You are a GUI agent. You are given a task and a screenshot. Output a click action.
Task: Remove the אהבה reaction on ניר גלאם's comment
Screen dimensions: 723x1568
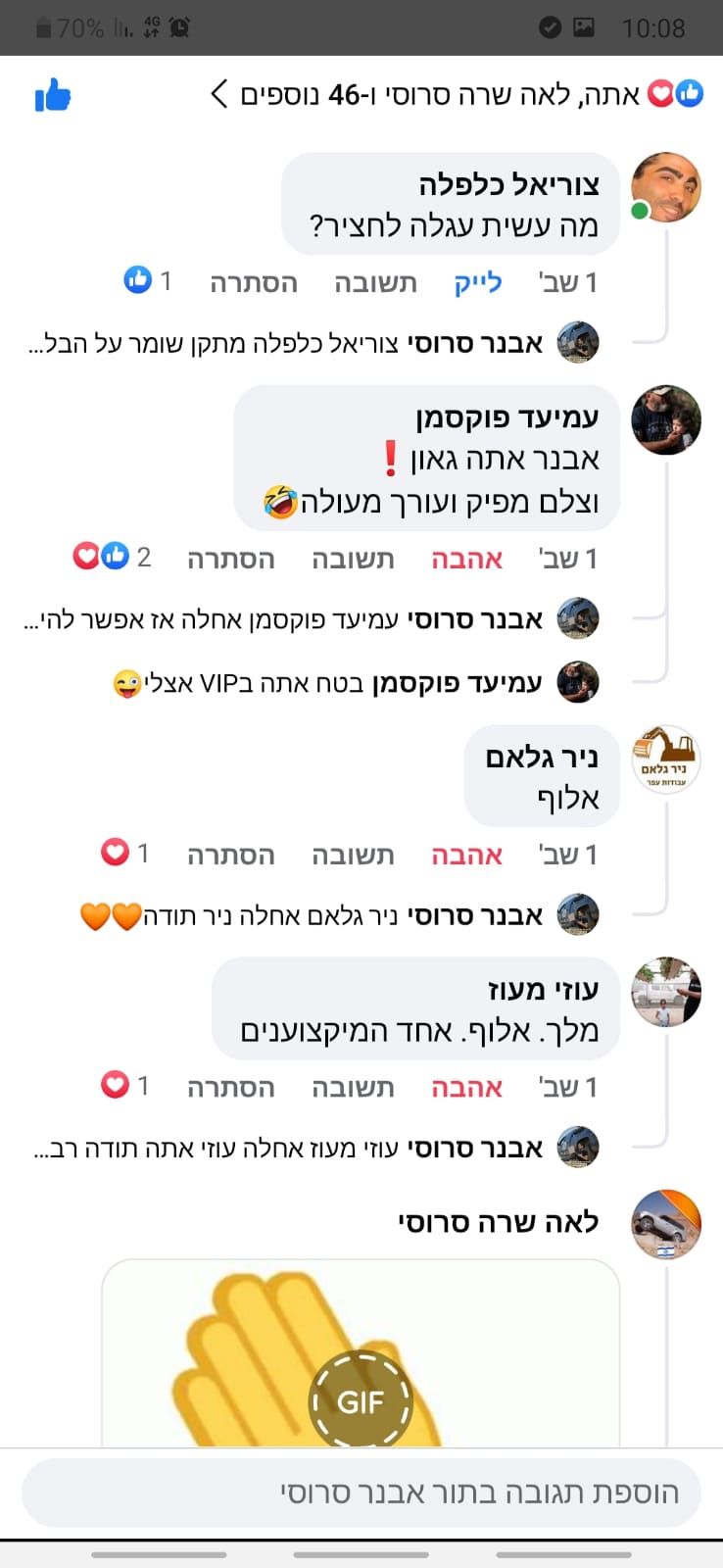click(x=467, y=856)
